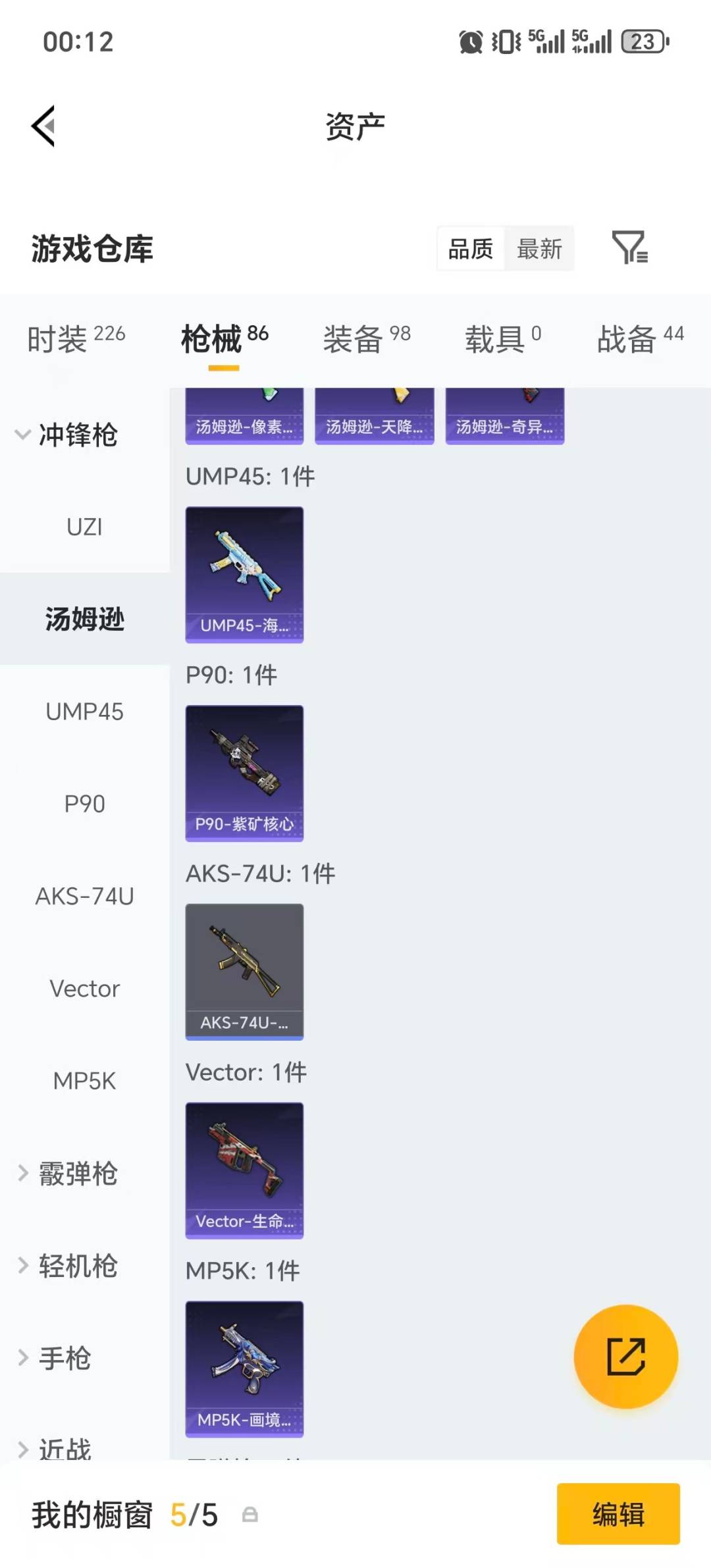Viewport: 711px width, 1568px height.
Task: Tap the orange share button
Action: pos(626,1357)
